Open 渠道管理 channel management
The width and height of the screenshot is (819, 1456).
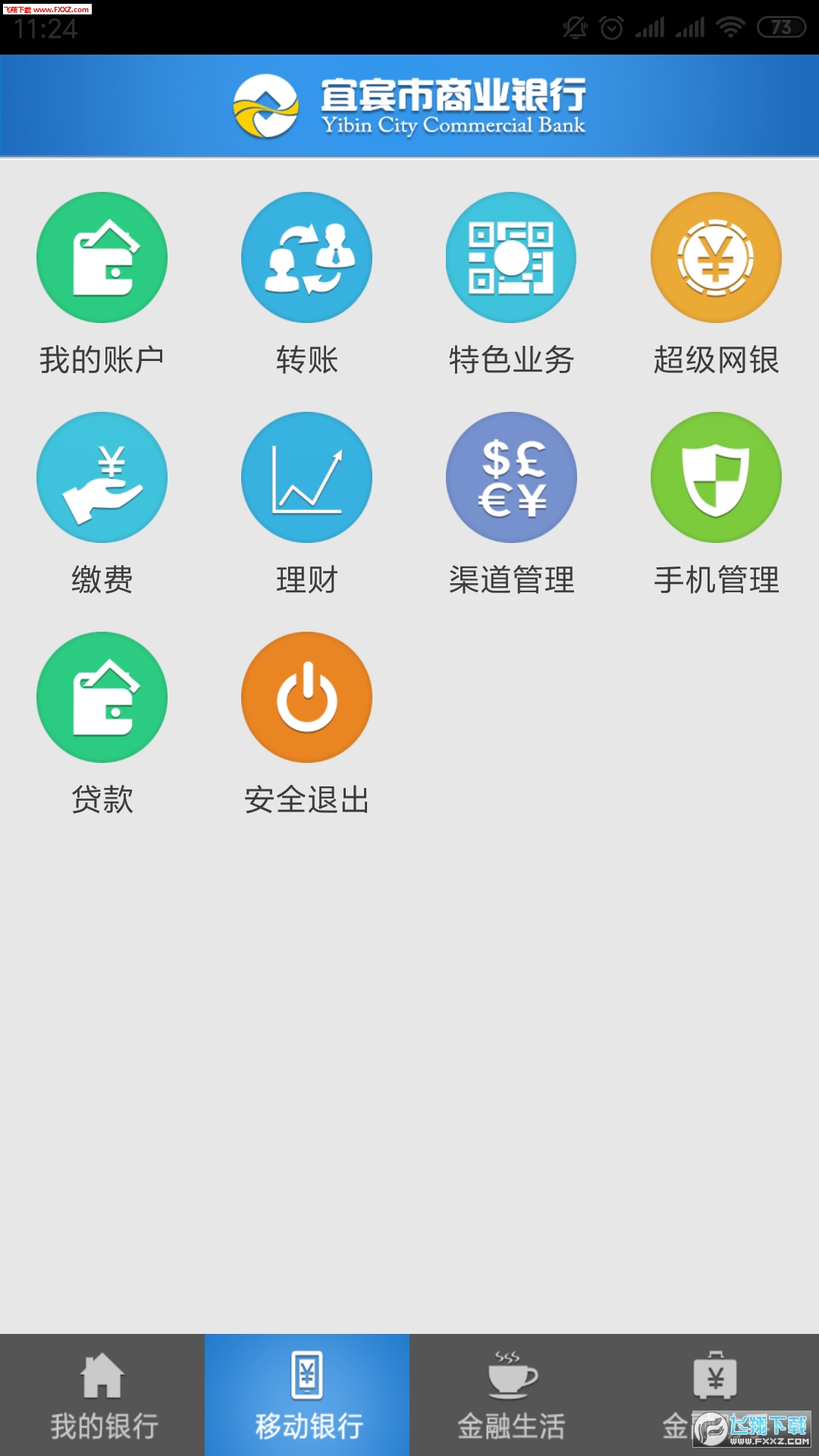(x=510, y=478)
